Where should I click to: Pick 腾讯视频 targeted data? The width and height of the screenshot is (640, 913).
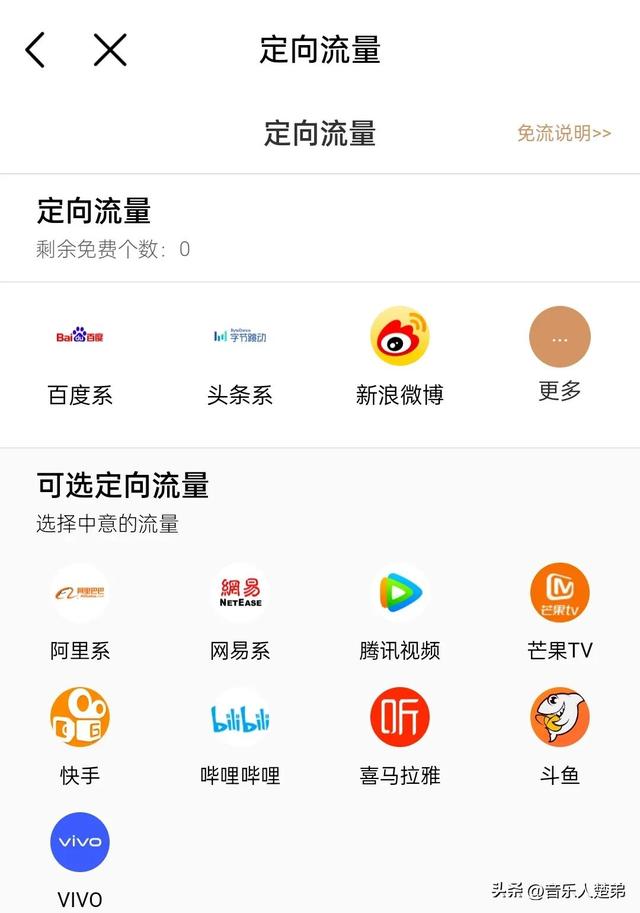click(400, 593)
